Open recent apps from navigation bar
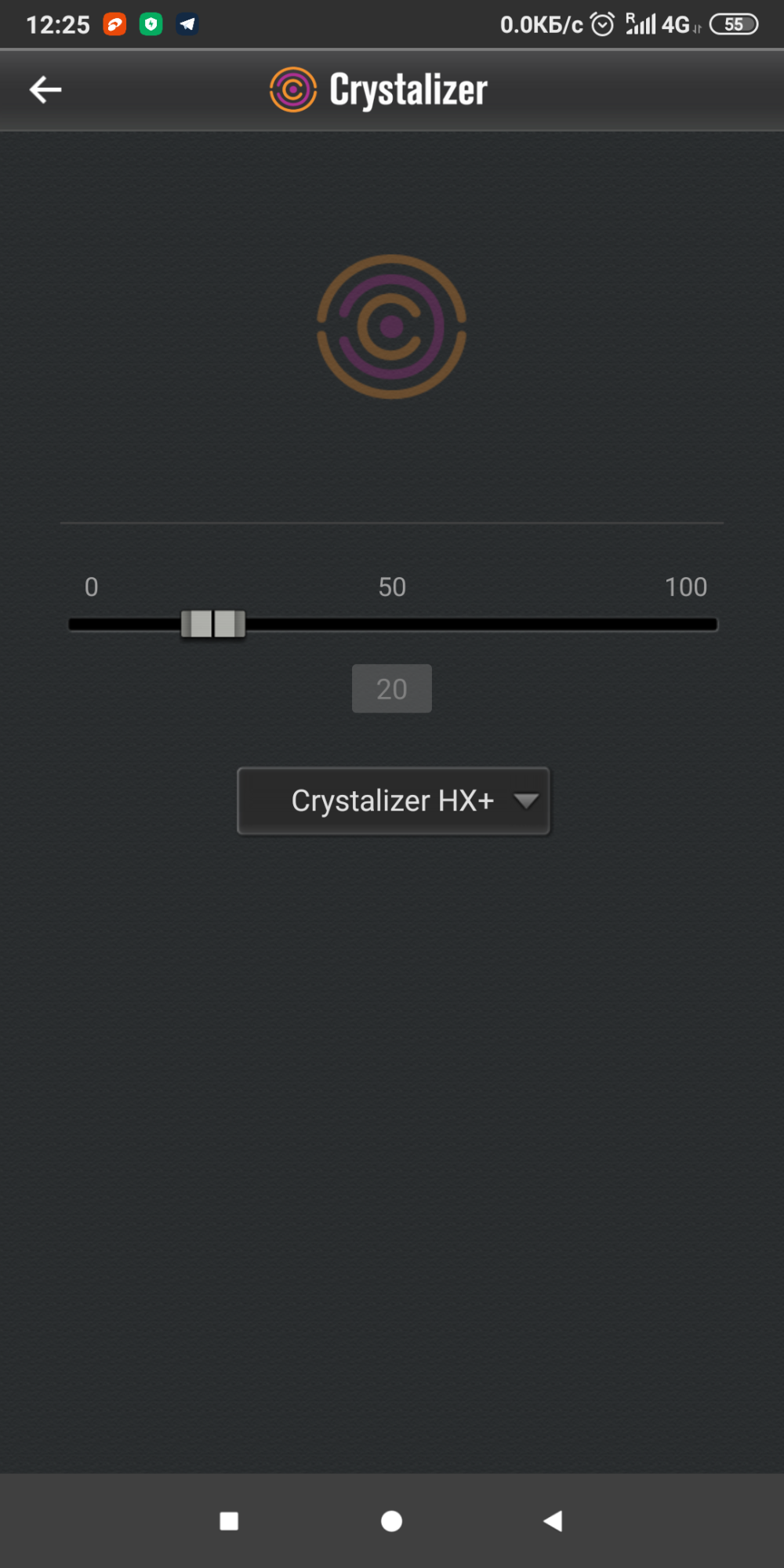 pos(229,1521)
